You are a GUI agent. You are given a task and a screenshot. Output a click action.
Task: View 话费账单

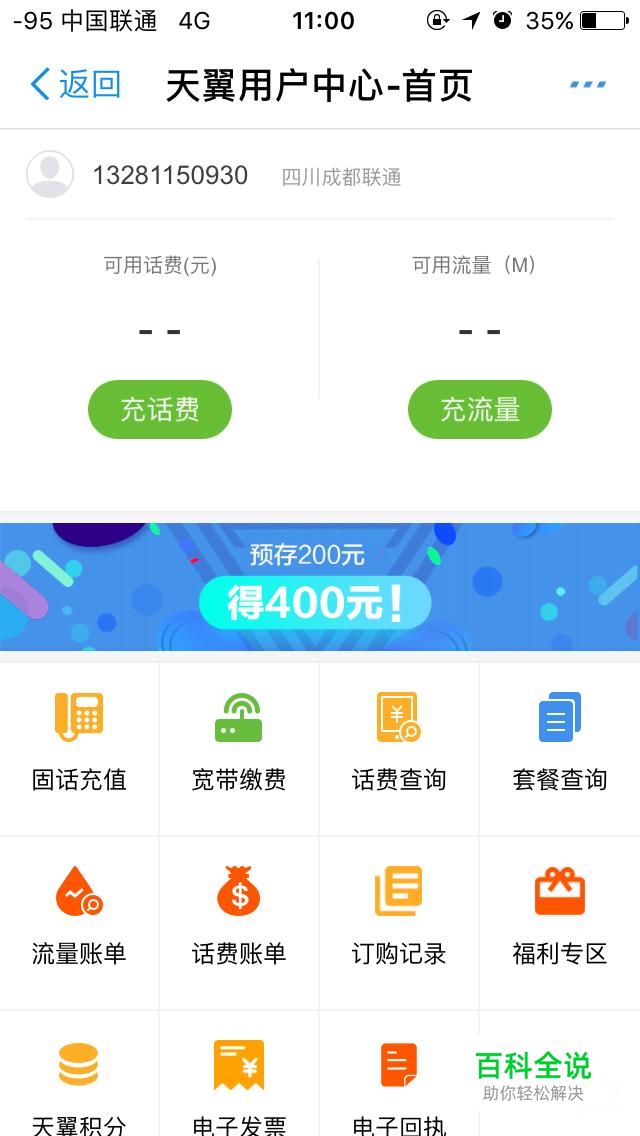(238, 922)
